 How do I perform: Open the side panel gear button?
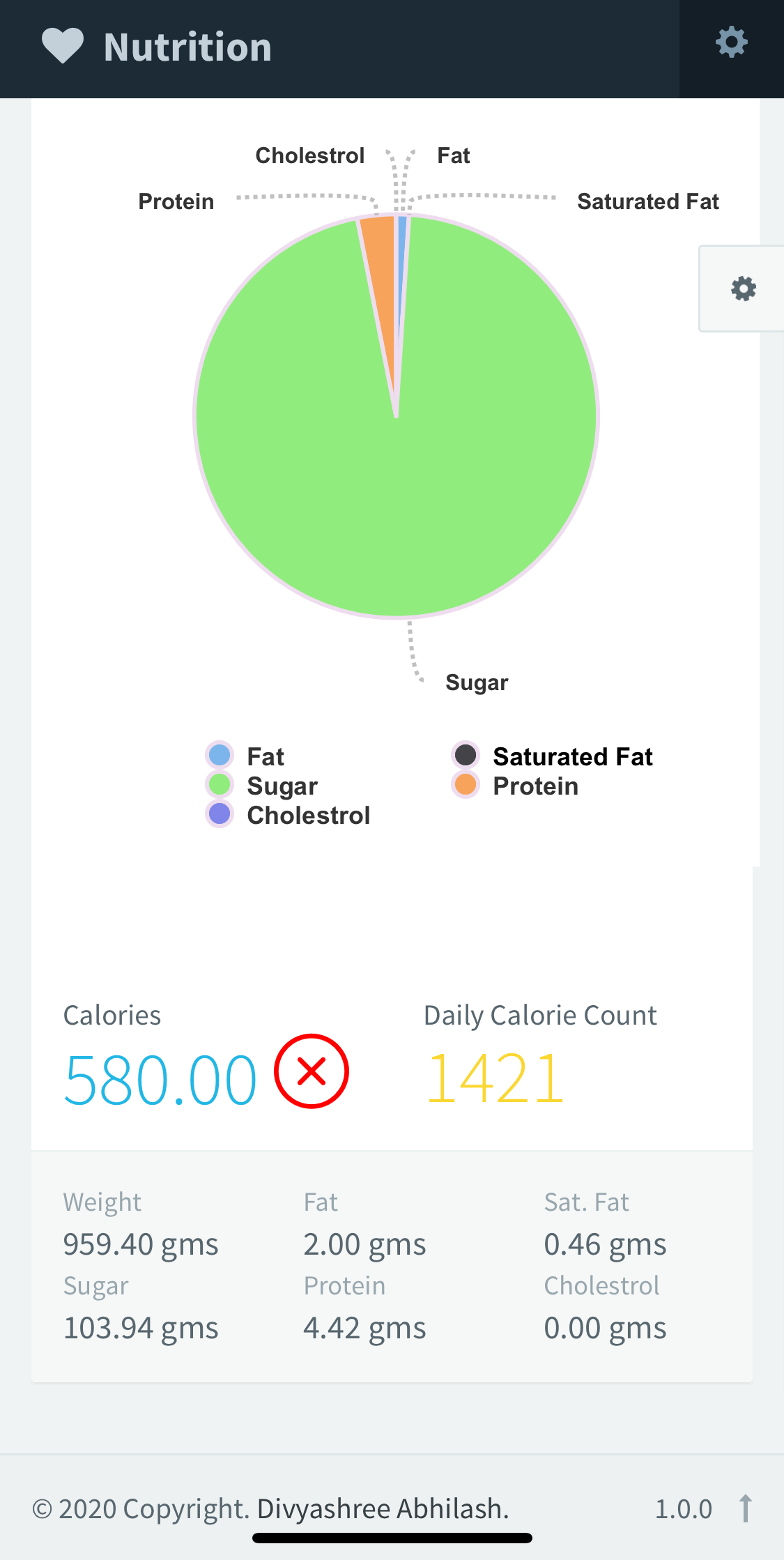(x=743, y=289)
